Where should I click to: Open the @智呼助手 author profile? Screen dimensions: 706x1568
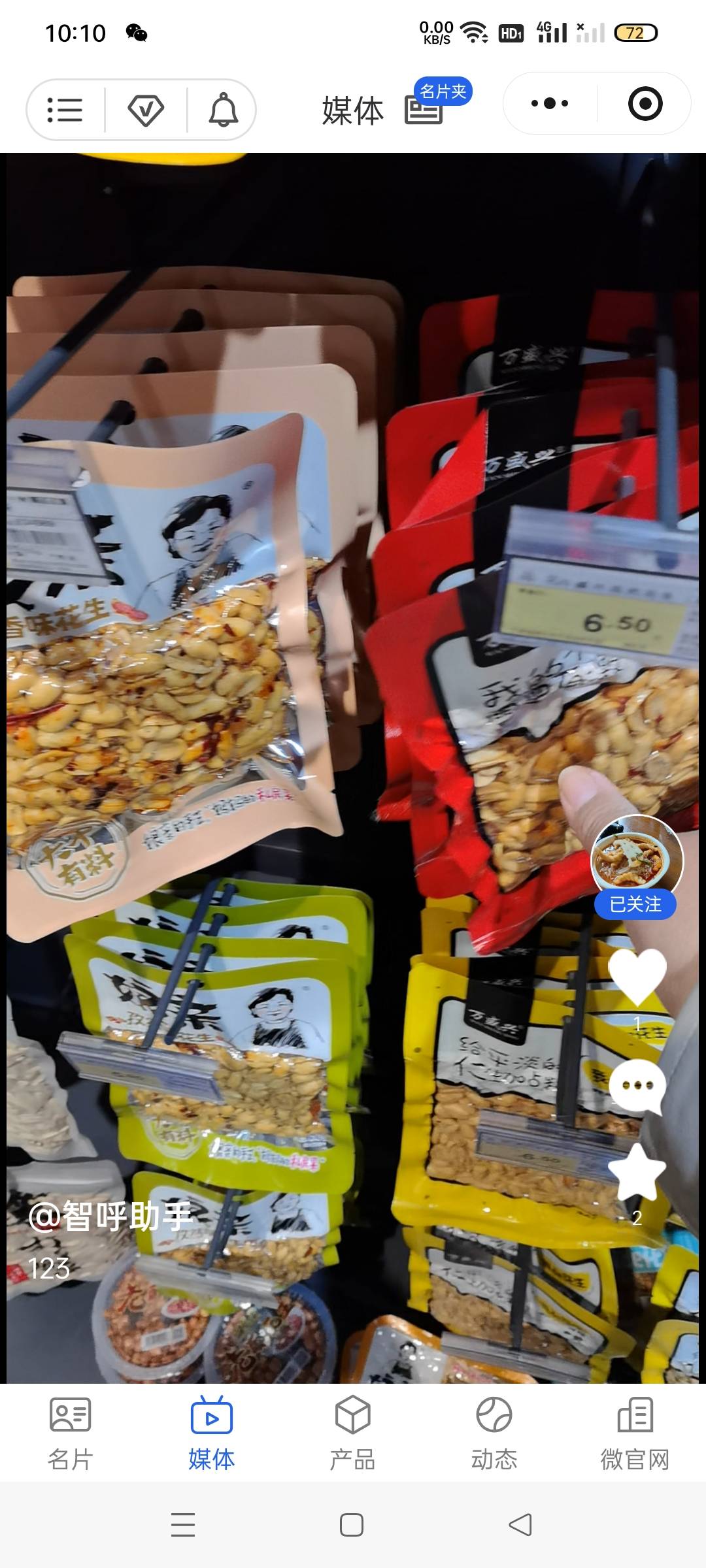click(110, 1217)
